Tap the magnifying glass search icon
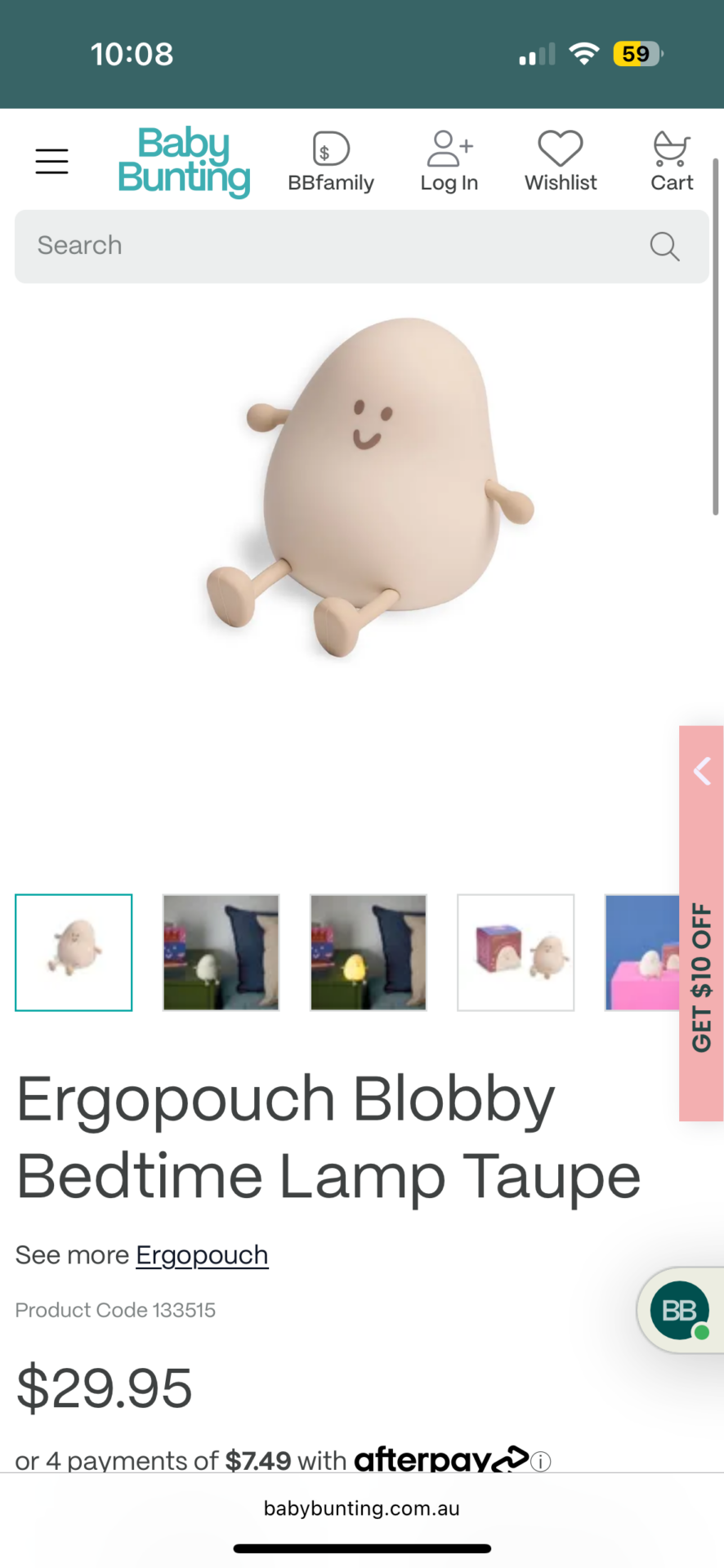 click(664, 246)
